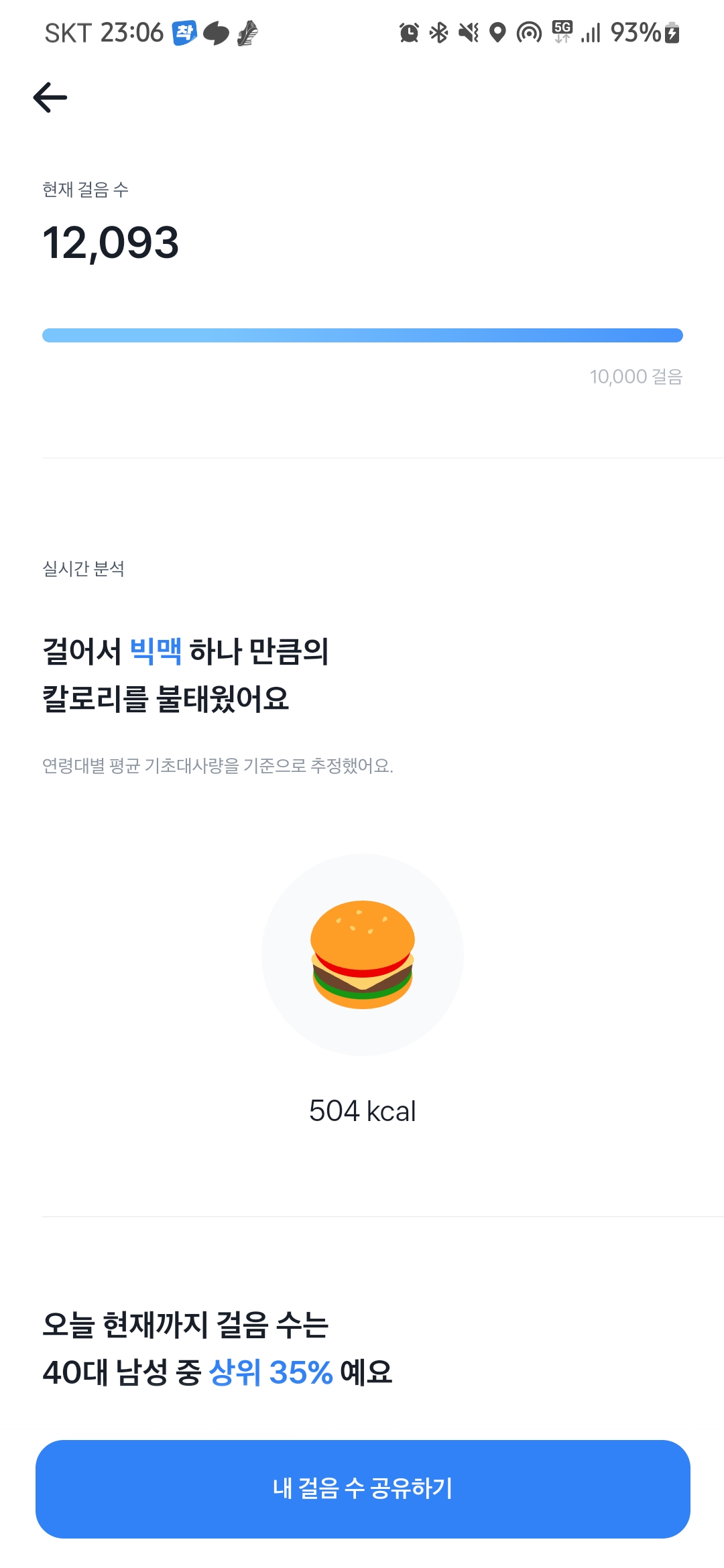The height and width of the screenshot is (1568, 724).
Task: Tap the '내 걸음 수 공유하기' share button
Action: 363,1488
